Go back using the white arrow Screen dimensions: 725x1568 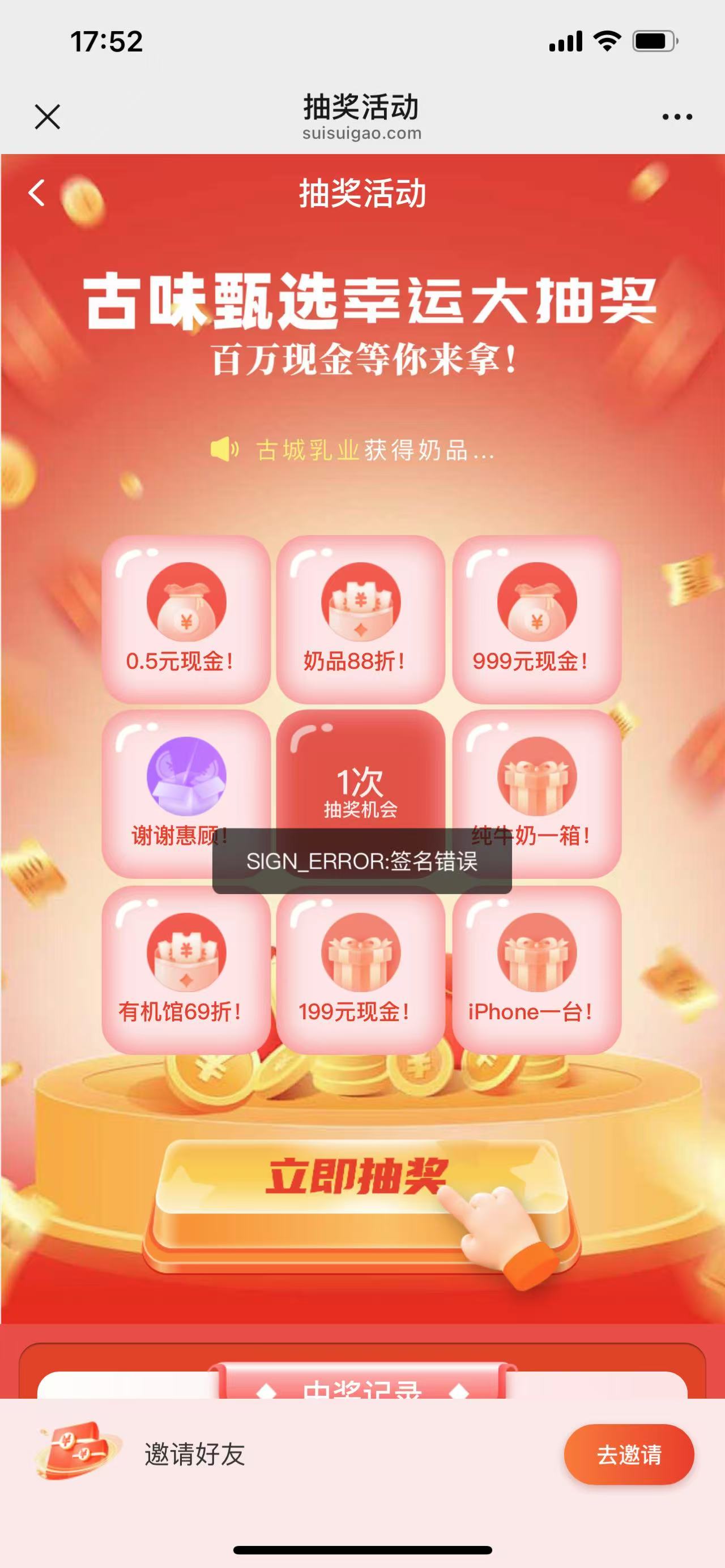(37, 193)
